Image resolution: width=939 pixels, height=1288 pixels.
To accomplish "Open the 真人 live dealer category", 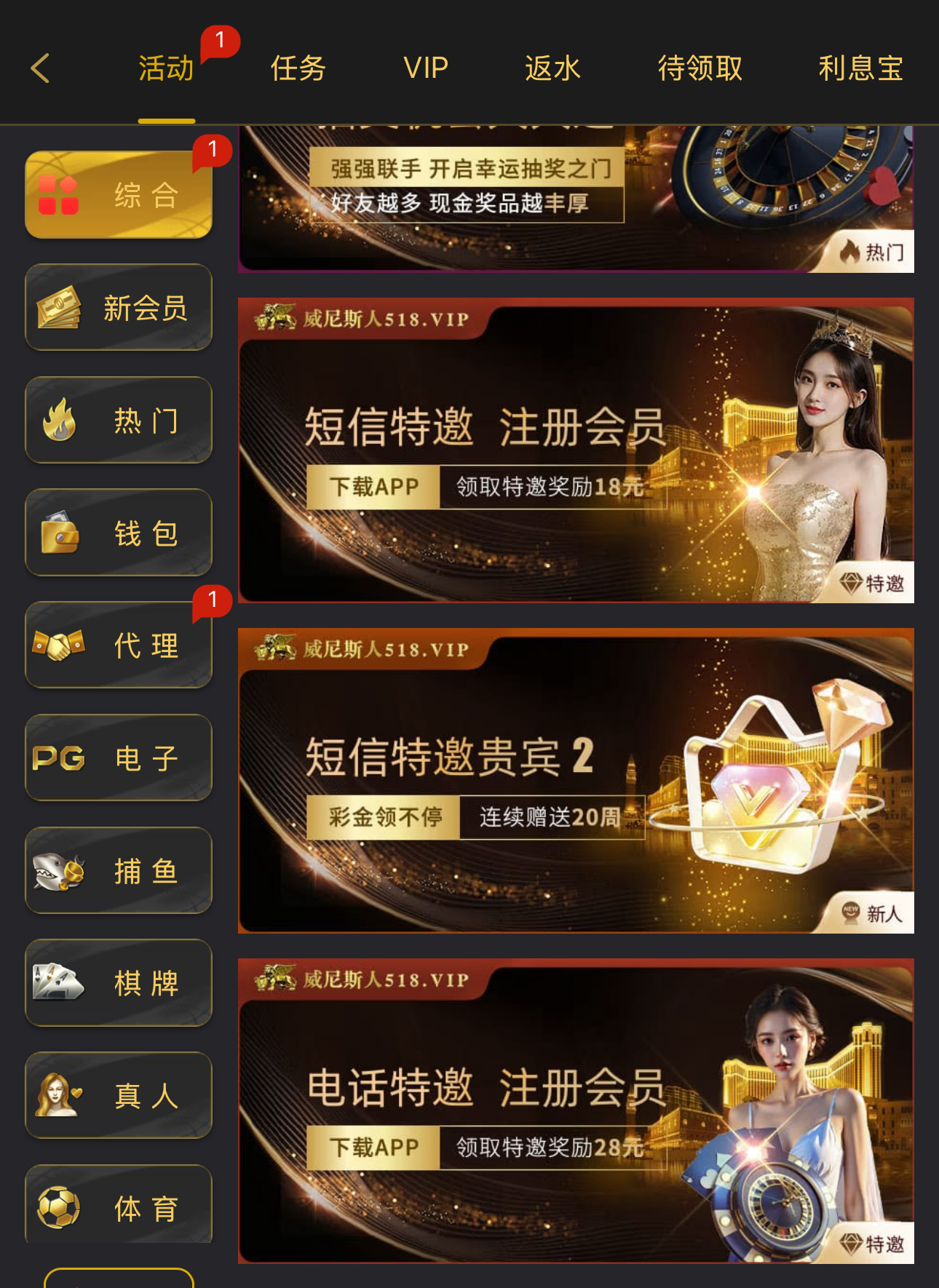I will click(118, 1097).
